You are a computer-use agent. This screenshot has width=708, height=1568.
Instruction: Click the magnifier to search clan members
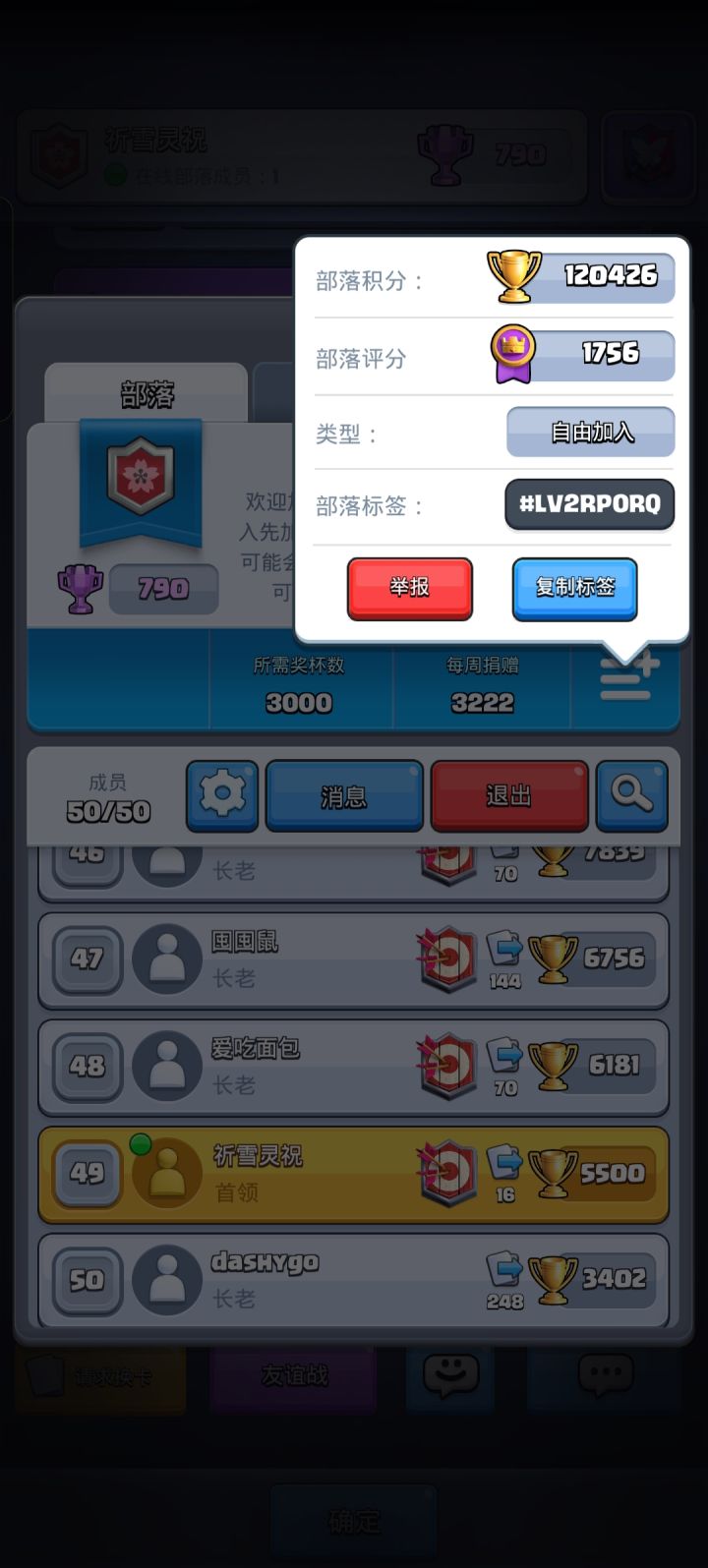tap(632, 796)
